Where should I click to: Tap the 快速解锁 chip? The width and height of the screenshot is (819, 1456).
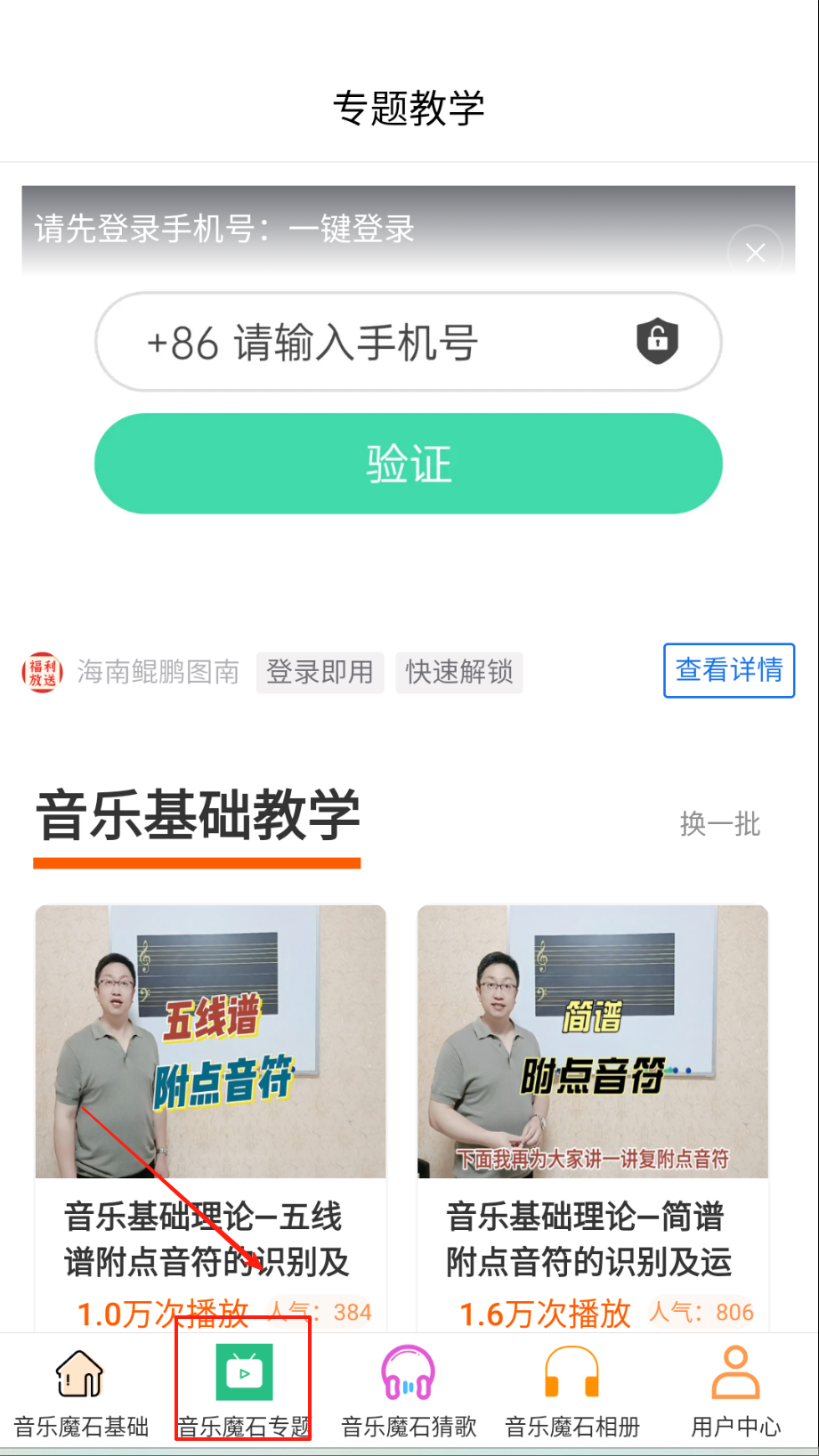pyautogui.click(x=459, y=672)
